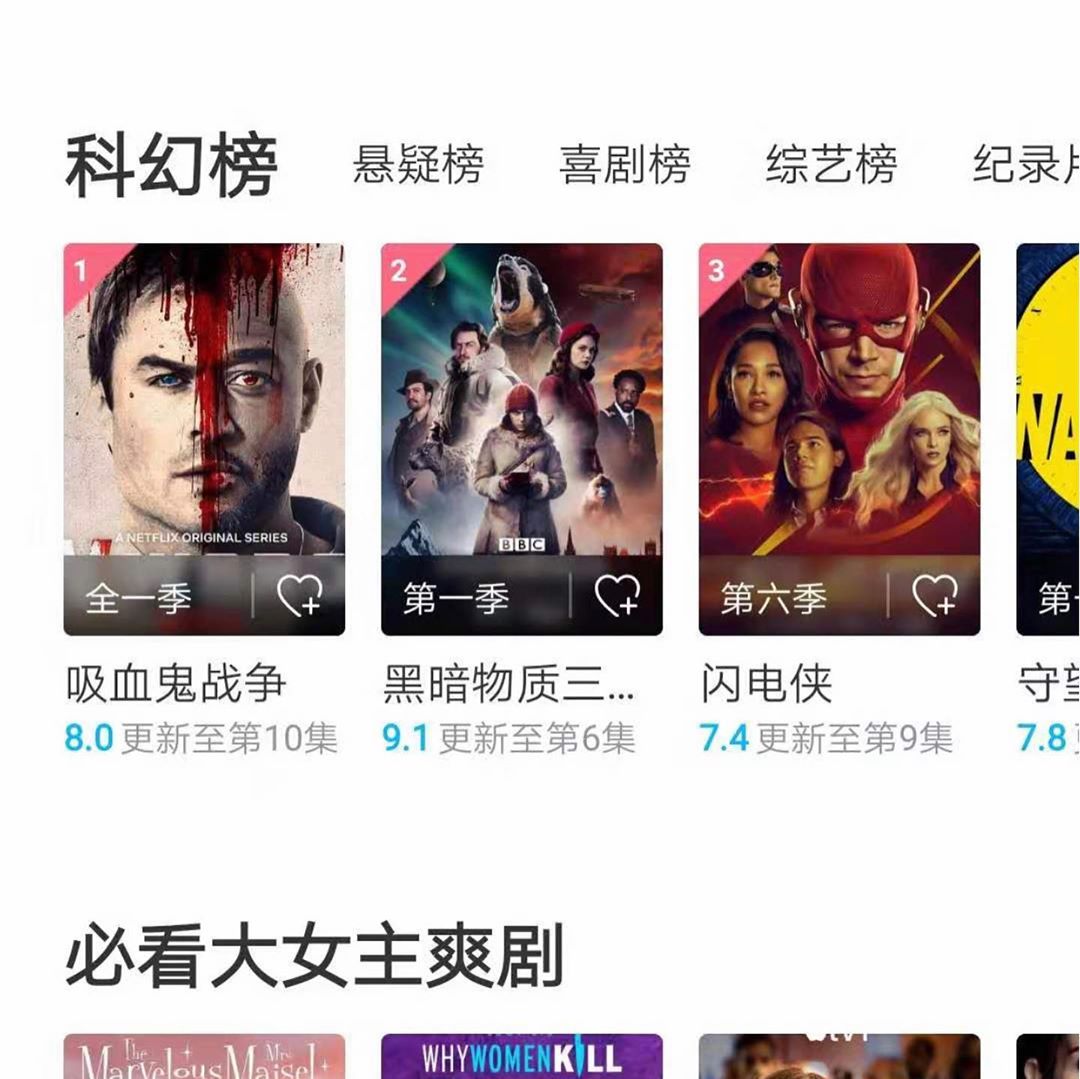Favorite 黑暗物质 using the heart-plus icon
The image size is (1080, 1079).
(617, 597)
